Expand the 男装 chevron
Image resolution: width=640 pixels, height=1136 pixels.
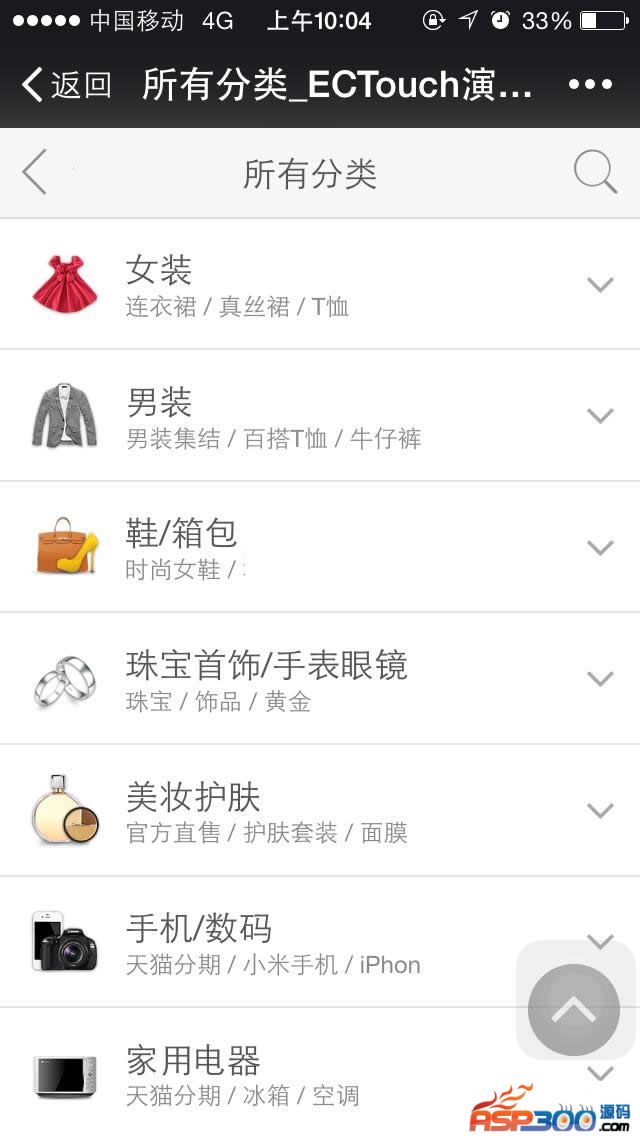pyautogui.click(x=600, y=416)
